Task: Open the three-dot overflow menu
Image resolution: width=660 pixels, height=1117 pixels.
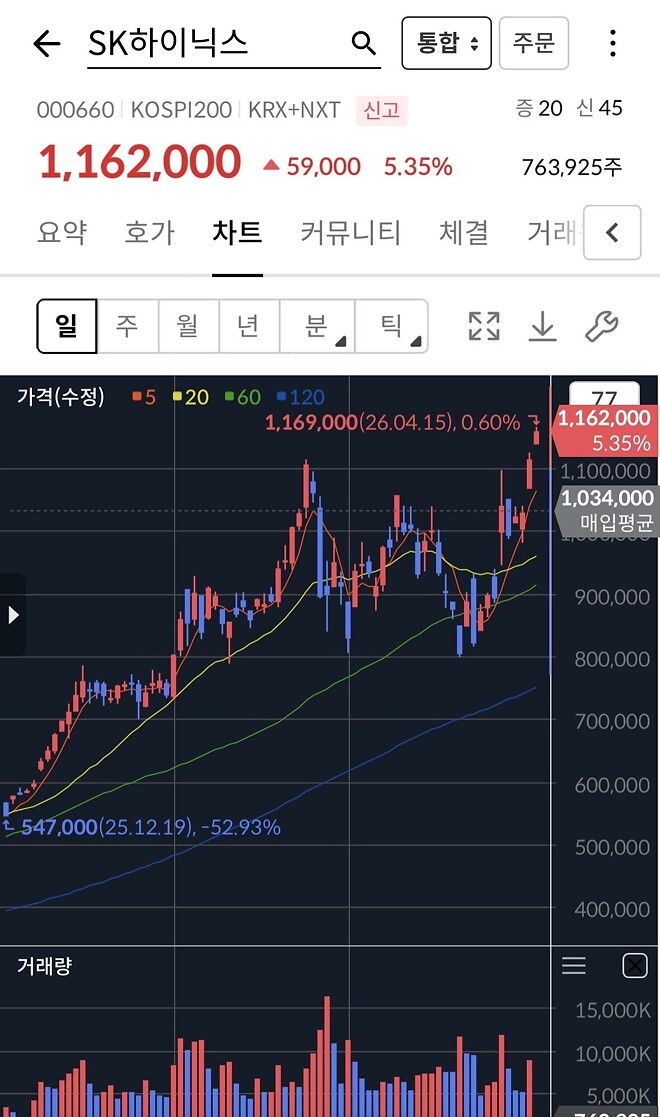Action: 613,43
